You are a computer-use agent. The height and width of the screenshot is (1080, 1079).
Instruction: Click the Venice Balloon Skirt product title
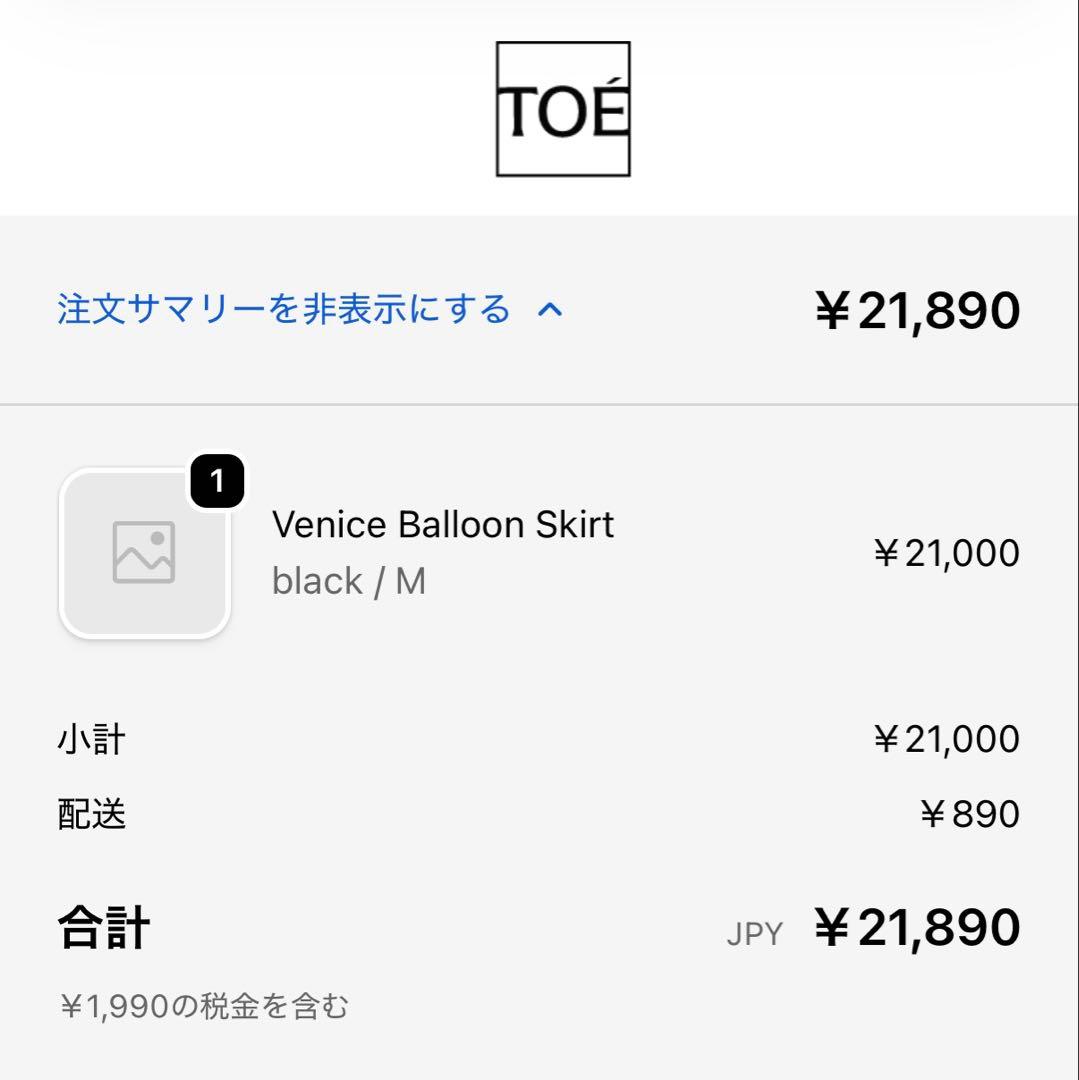pos(443,524)
